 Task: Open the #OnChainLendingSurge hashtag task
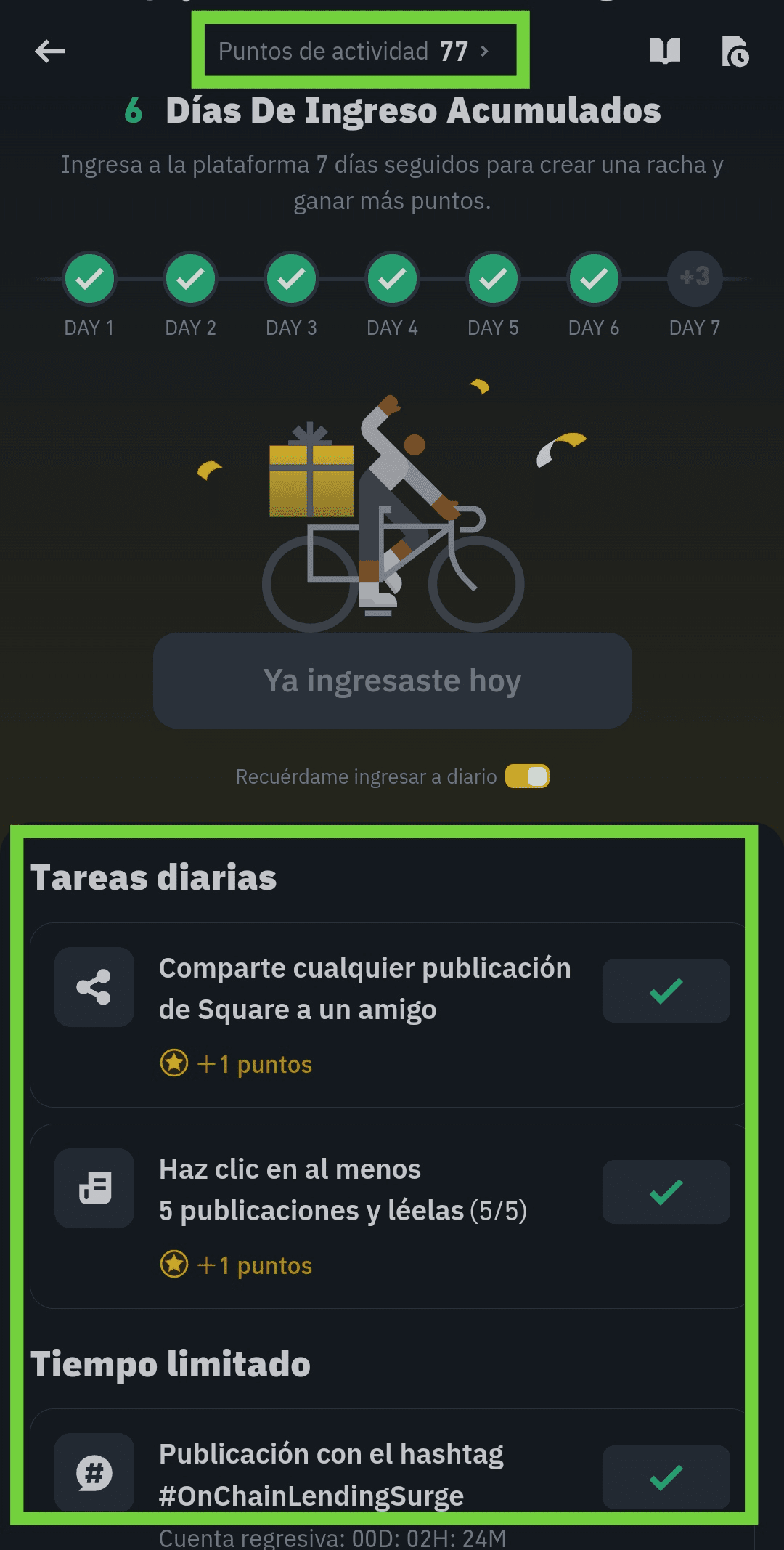(x=331, y=1474)
